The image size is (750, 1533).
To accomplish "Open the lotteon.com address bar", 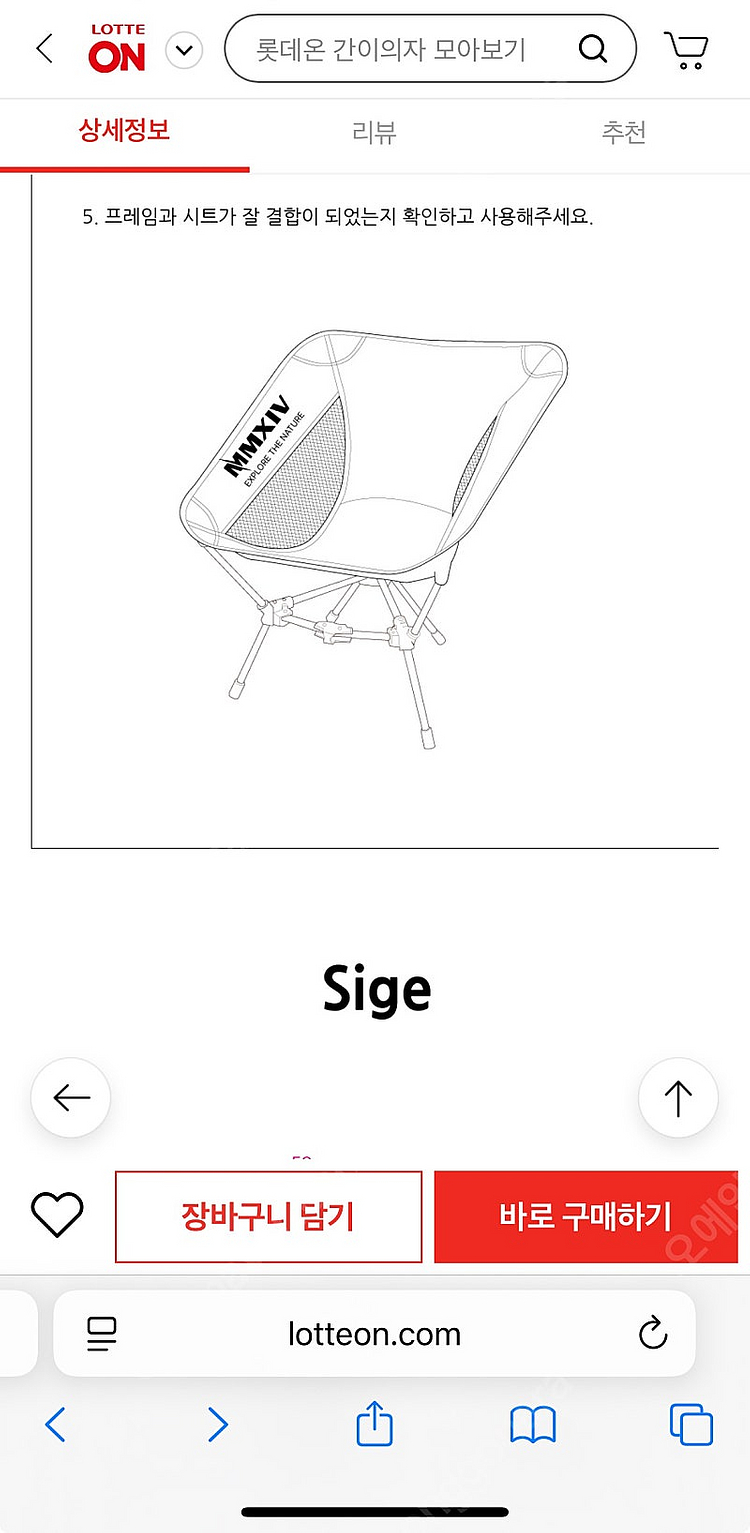I will (374, 1333).
